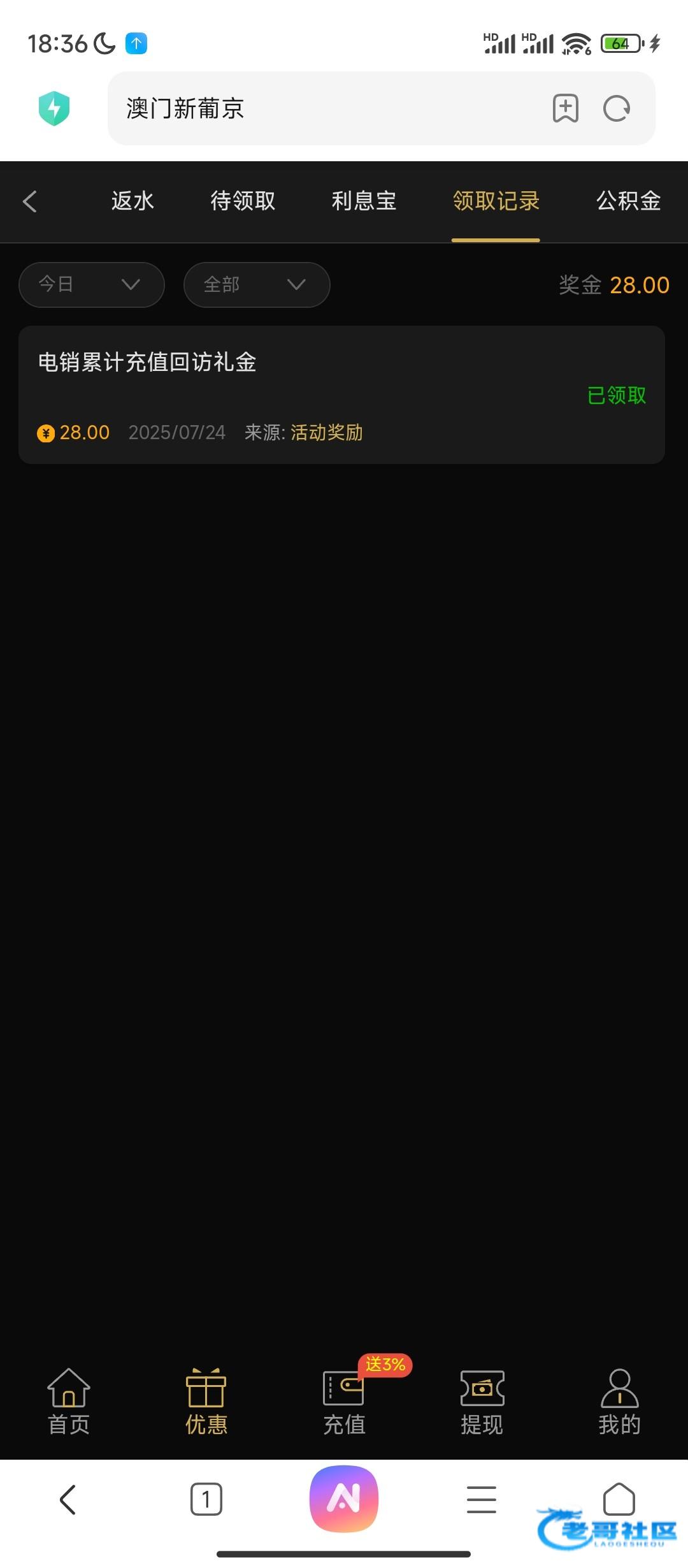Open the browser tab switcher

[x=206, y=1499]
